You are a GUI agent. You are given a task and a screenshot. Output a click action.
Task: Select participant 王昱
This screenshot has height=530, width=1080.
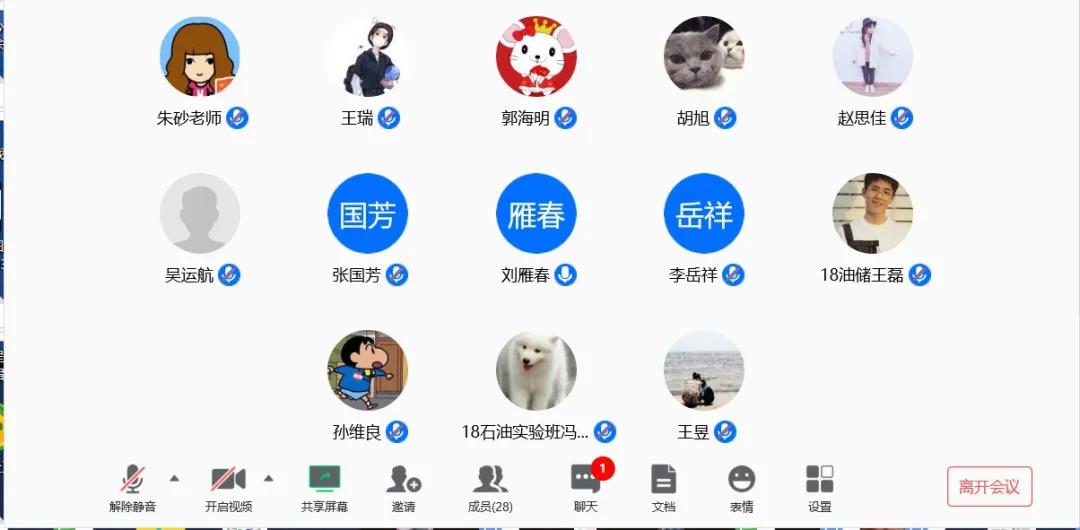pos(704,371)
